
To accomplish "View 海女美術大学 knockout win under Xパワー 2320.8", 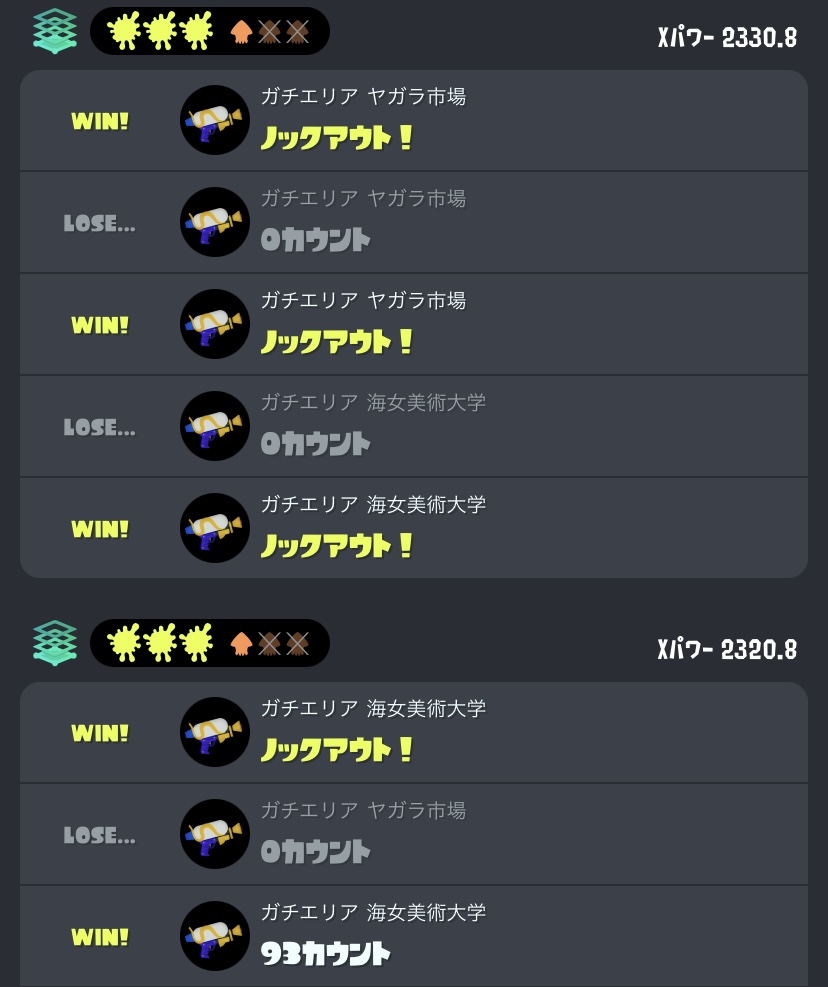I will pos(413,732).
